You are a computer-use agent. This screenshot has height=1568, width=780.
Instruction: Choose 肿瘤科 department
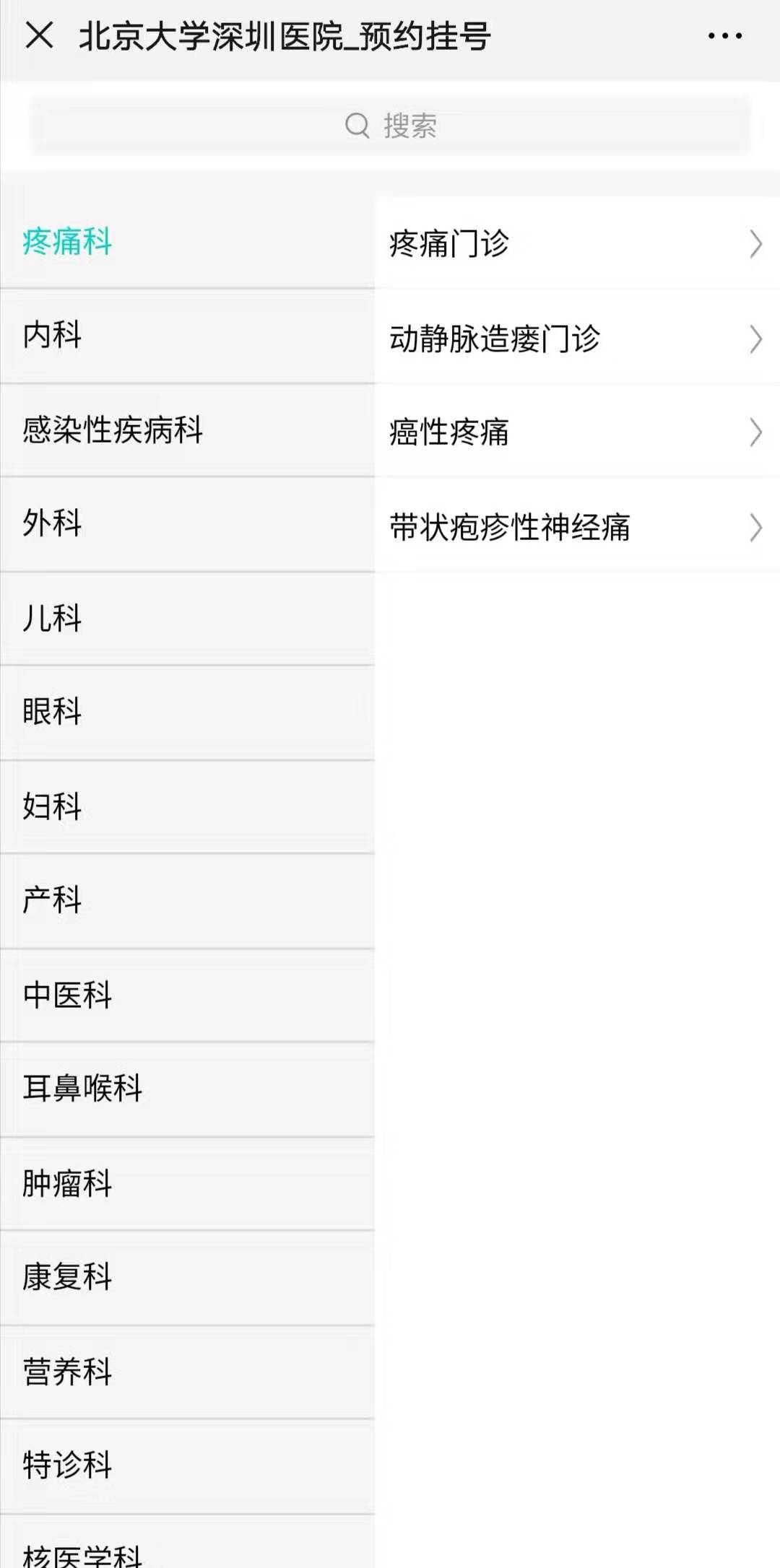[x=186, y=1183]
